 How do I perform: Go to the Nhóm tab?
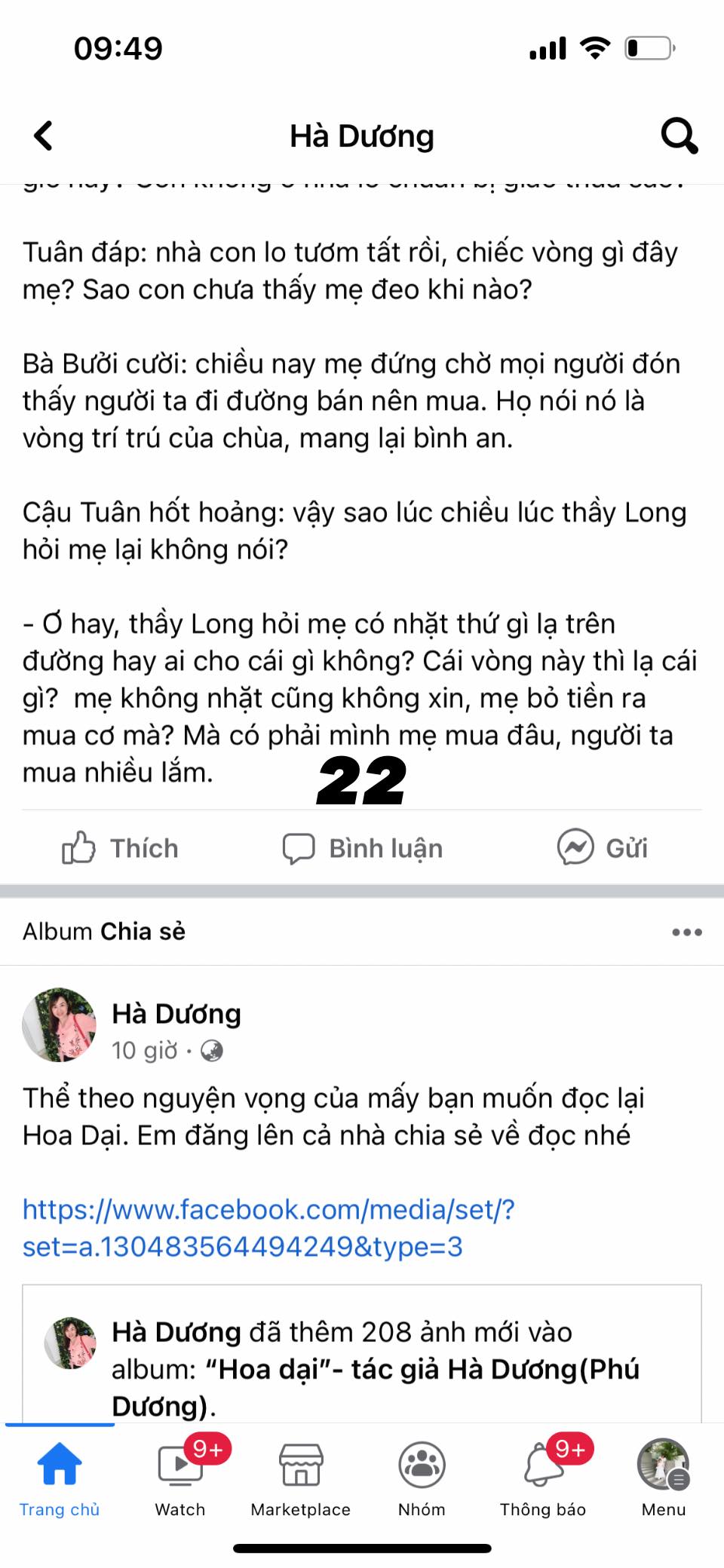point(422,1478)
